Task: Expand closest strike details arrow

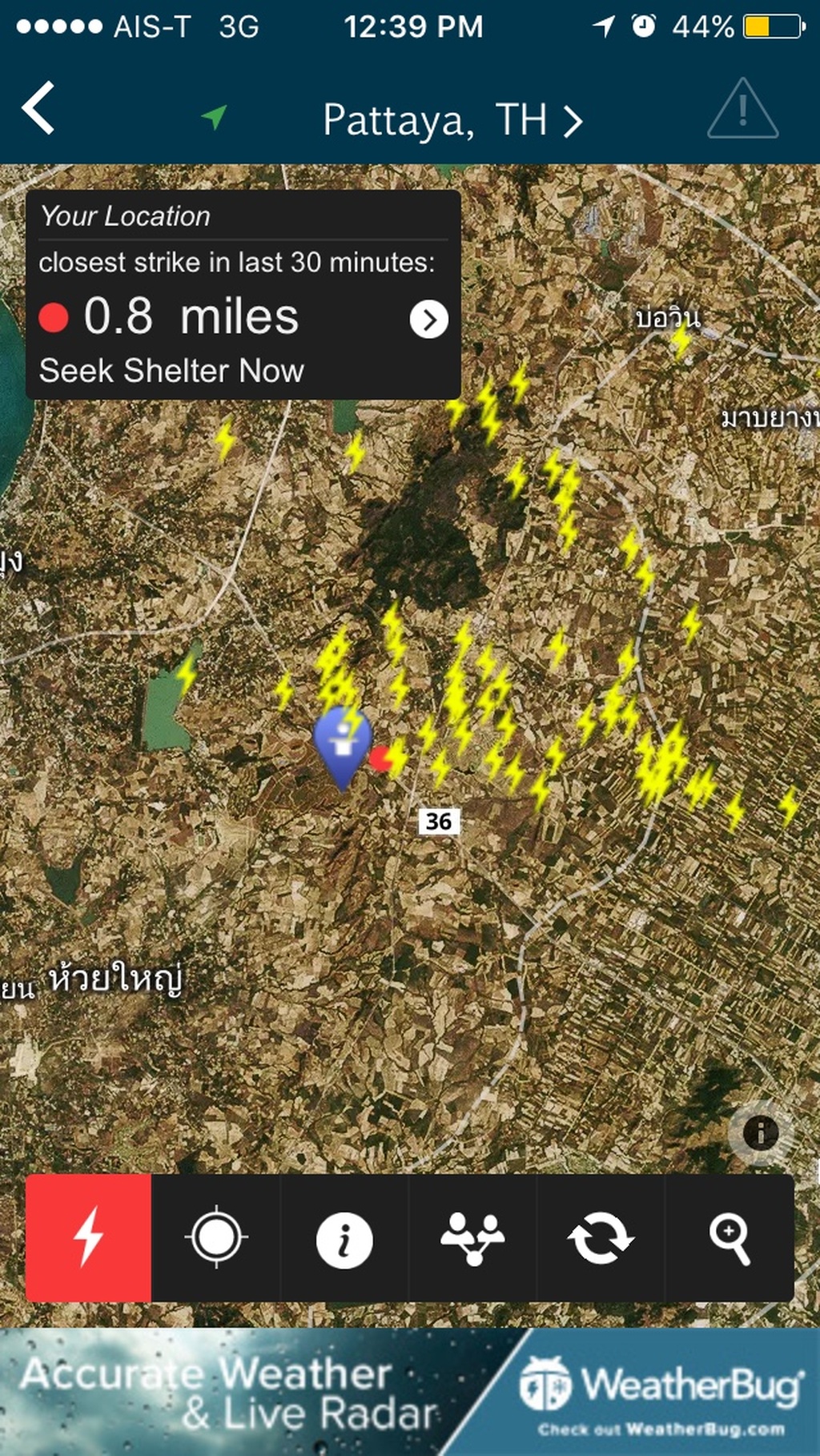Action: tap(429, 320)
